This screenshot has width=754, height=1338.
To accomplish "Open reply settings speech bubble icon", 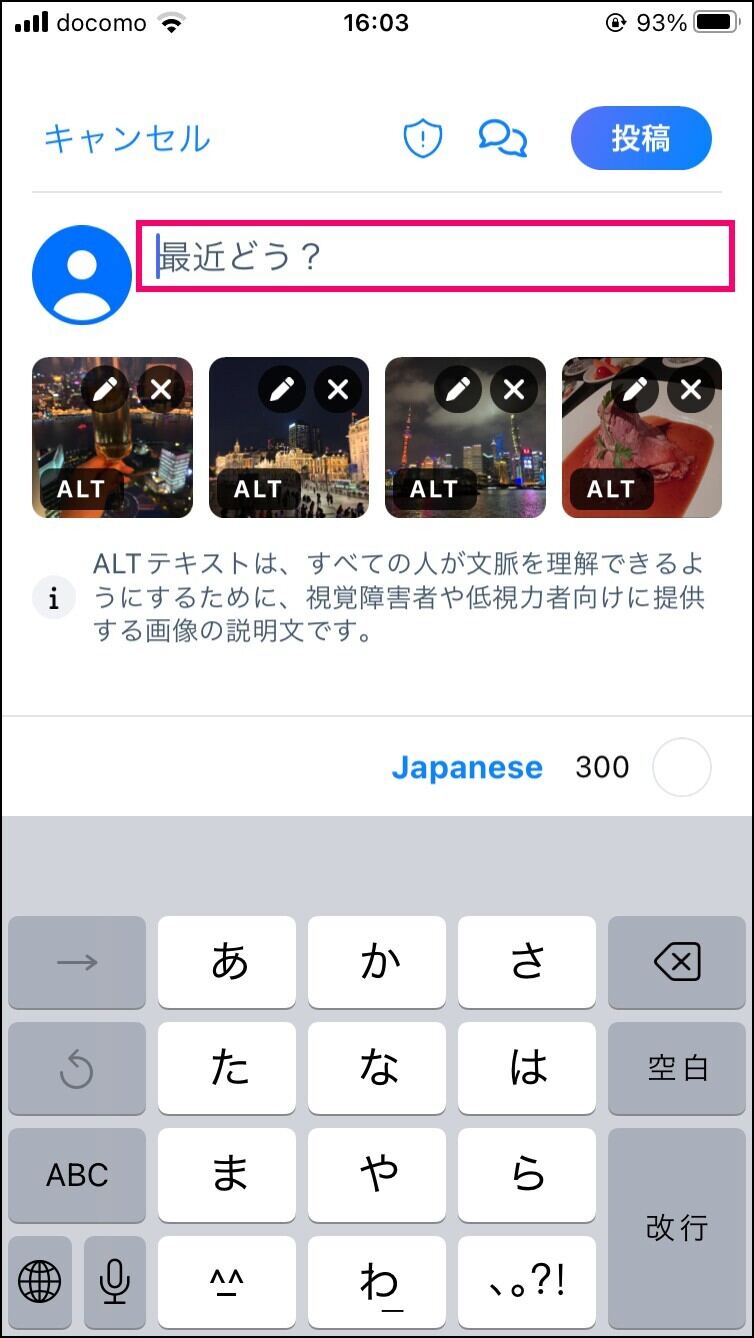I will coord(502,138).
